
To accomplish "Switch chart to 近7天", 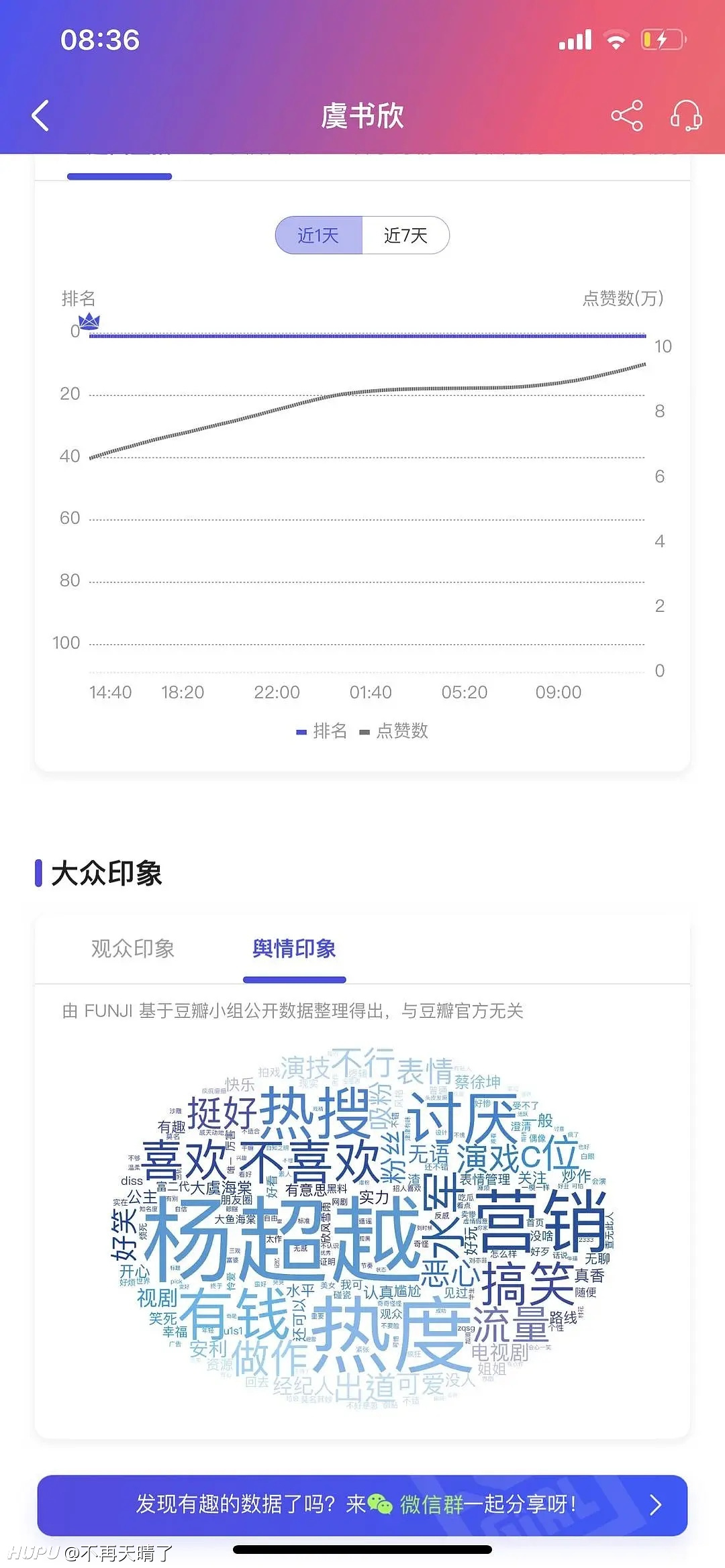I will [405, 236].
